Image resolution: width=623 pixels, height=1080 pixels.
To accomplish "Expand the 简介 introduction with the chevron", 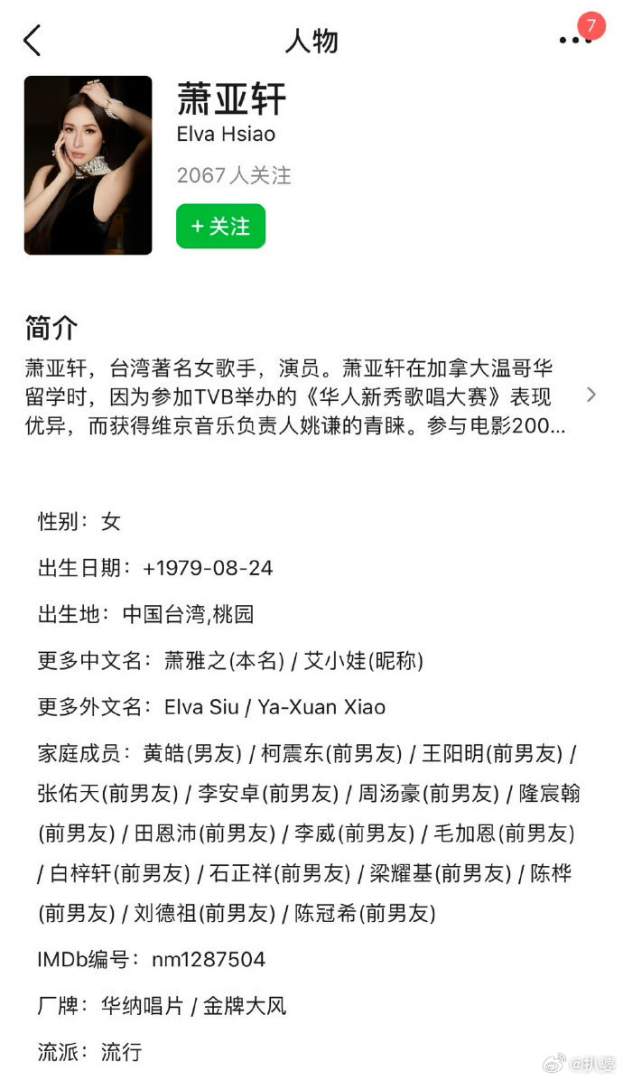I will pos(590,394).
